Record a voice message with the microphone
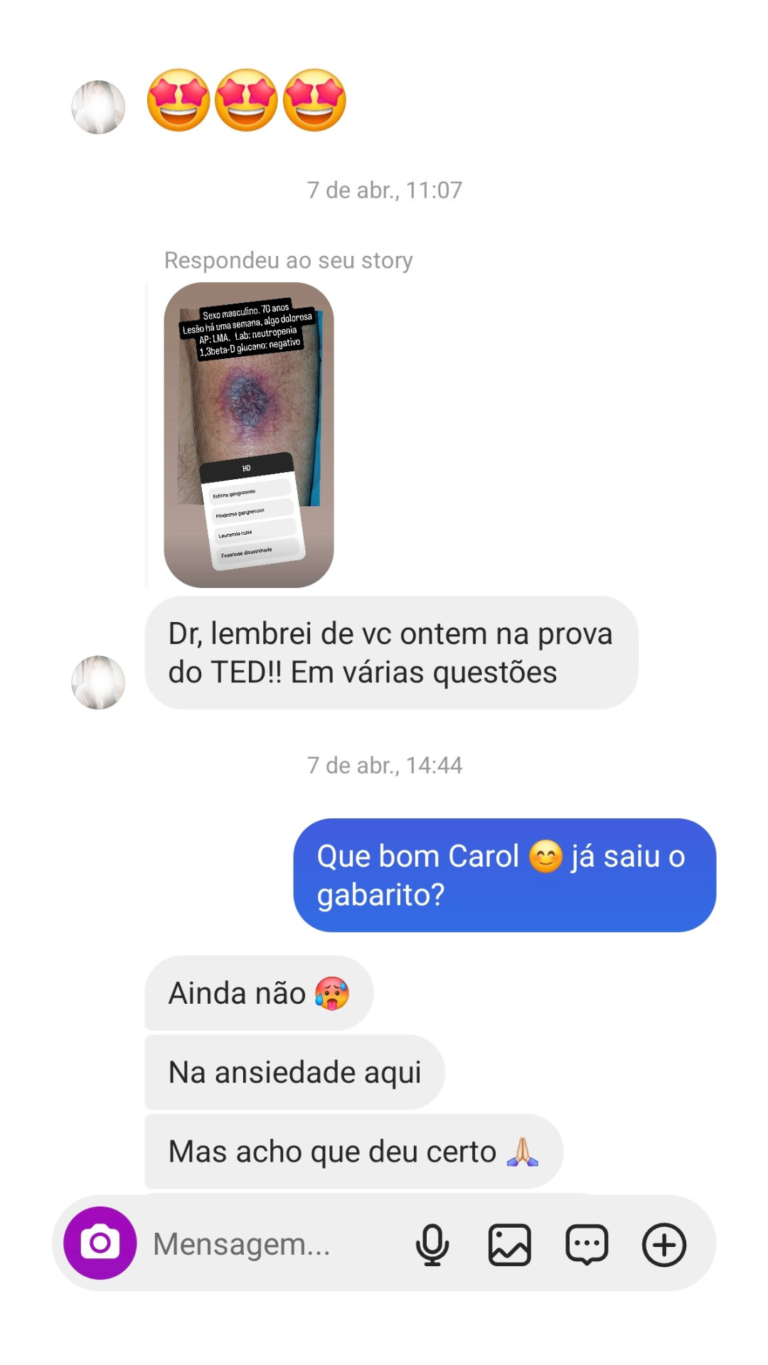Image resolution: width=768 pixels, height=1365 pixels. (x=432, y=1245)
